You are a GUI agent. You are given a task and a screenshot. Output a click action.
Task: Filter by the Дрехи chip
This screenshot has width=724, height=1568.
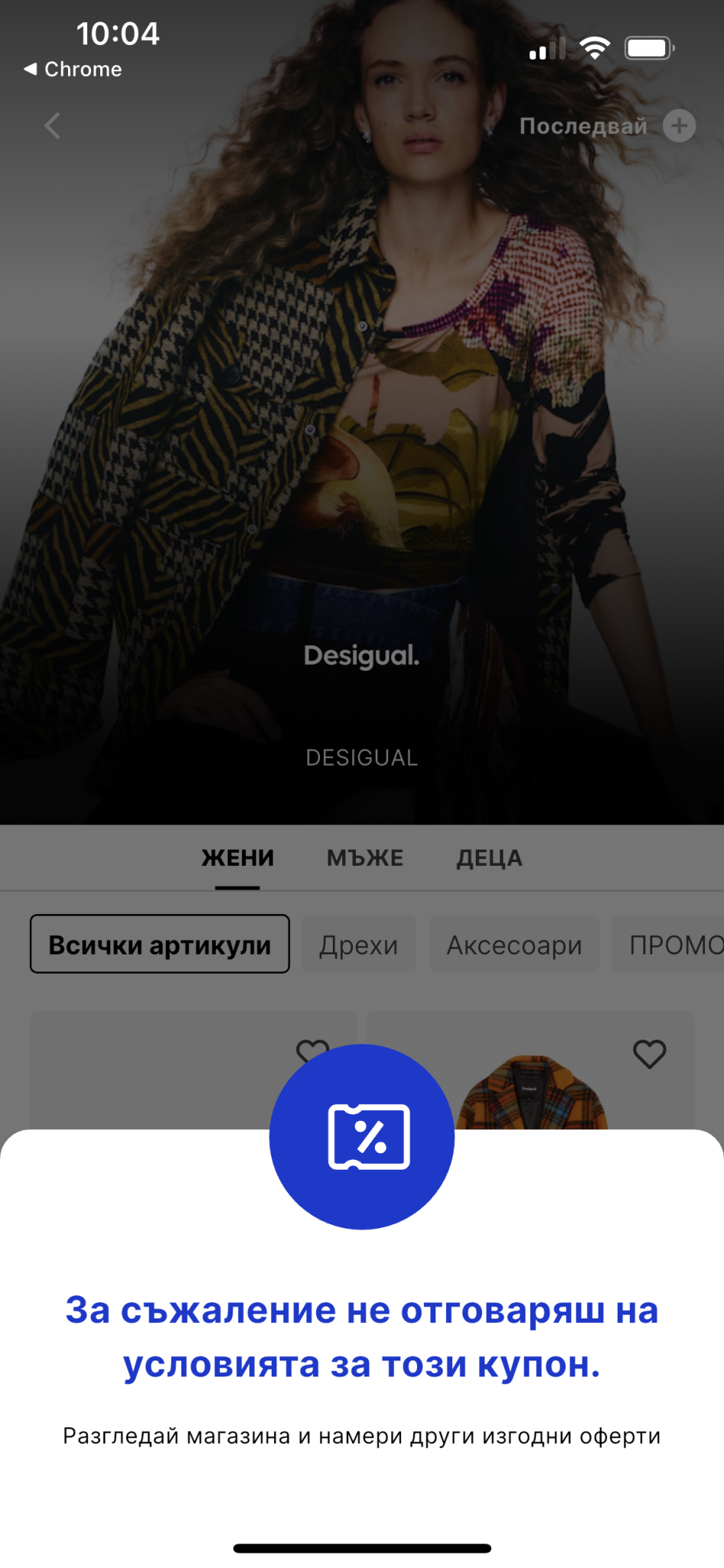358,945
